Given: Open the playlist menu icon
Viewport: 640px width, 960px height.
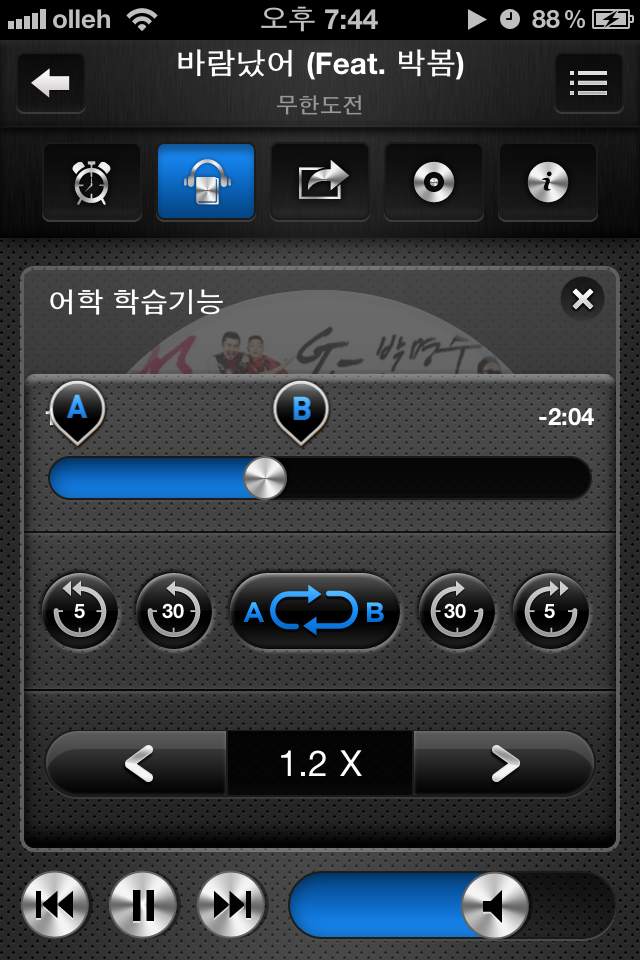Looking at the screenshot, I should 588,83.
